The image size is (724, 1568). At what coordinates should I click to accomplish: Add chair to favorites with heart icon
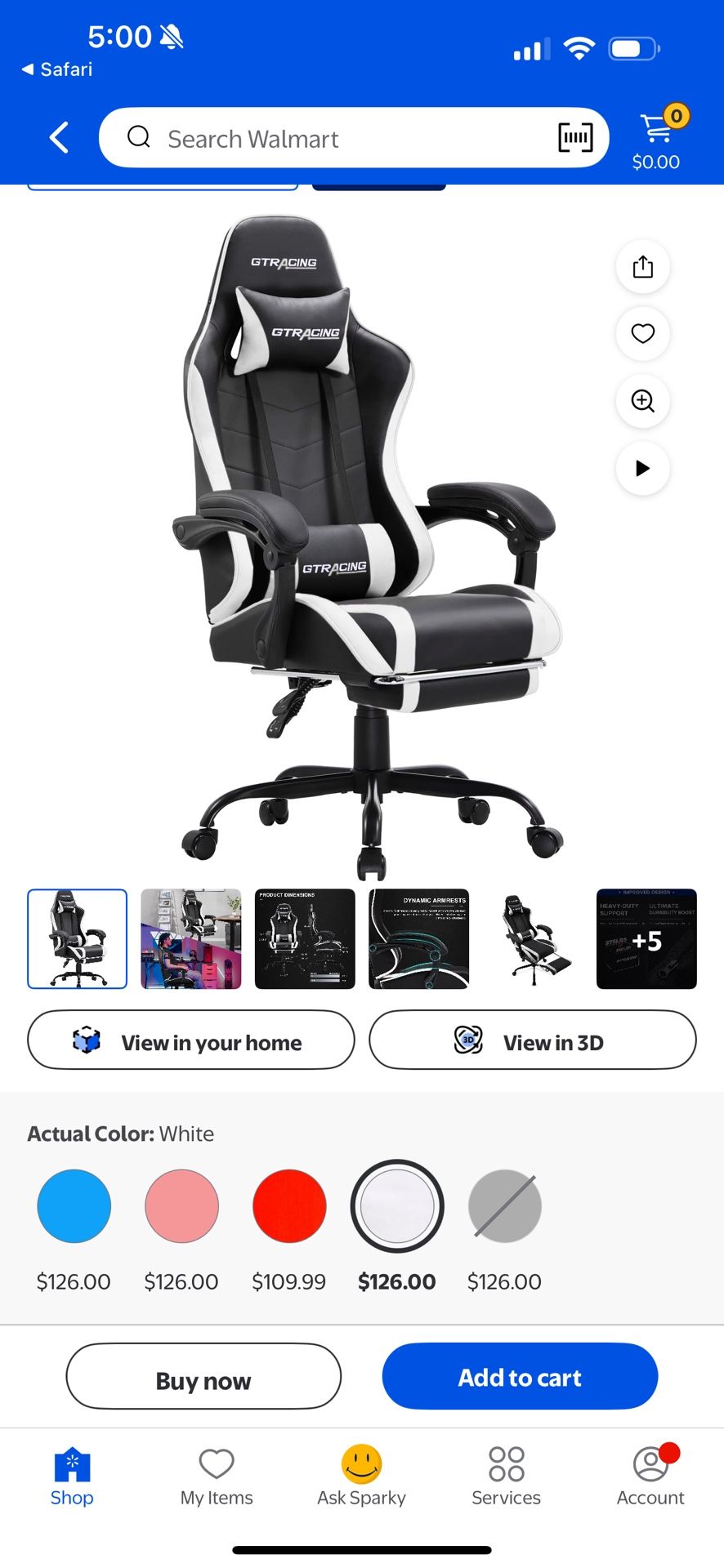642,334
